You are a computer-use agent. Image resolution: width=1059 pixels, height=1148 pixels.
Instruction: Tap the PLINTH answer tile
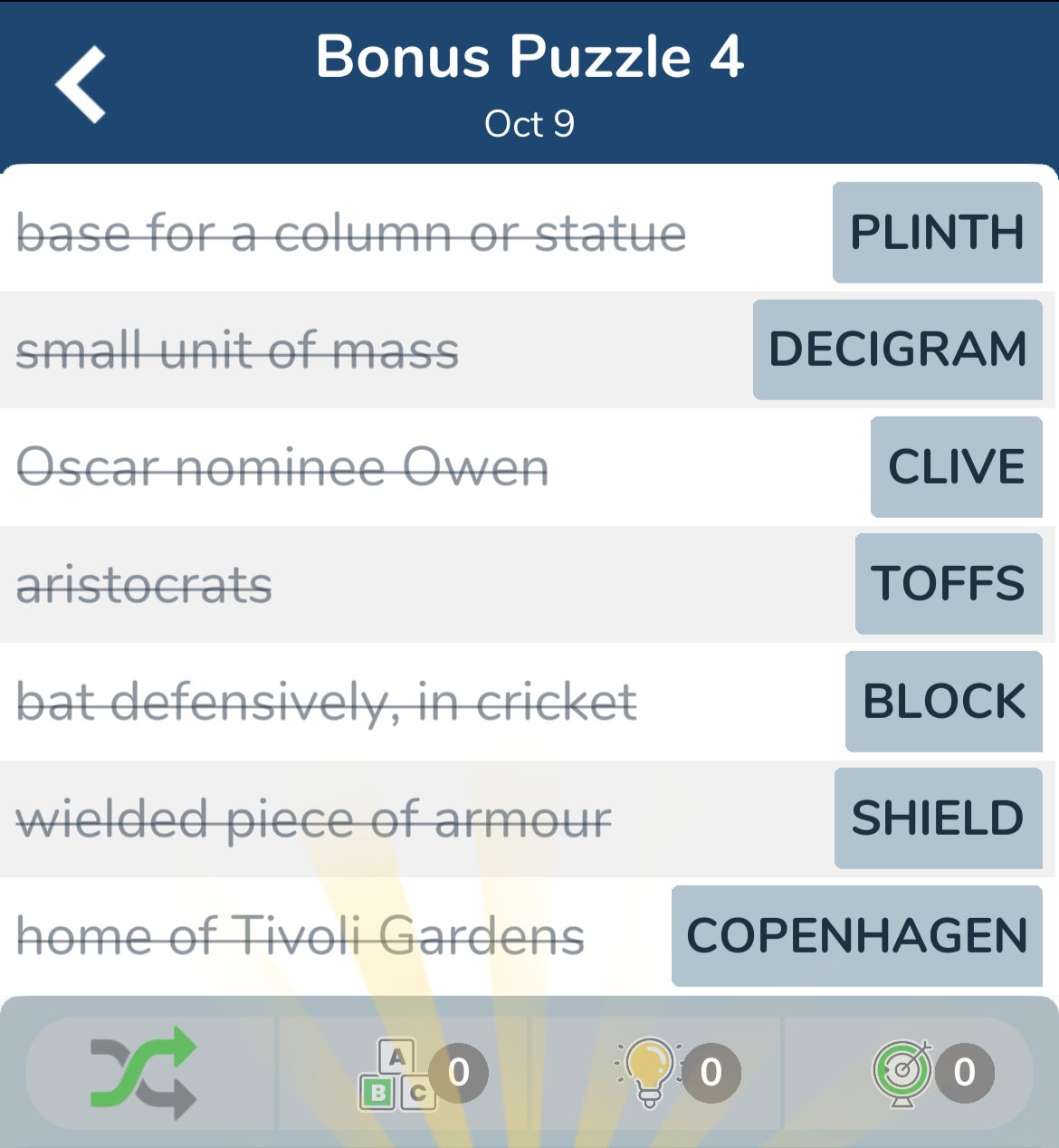coord(937,233)
